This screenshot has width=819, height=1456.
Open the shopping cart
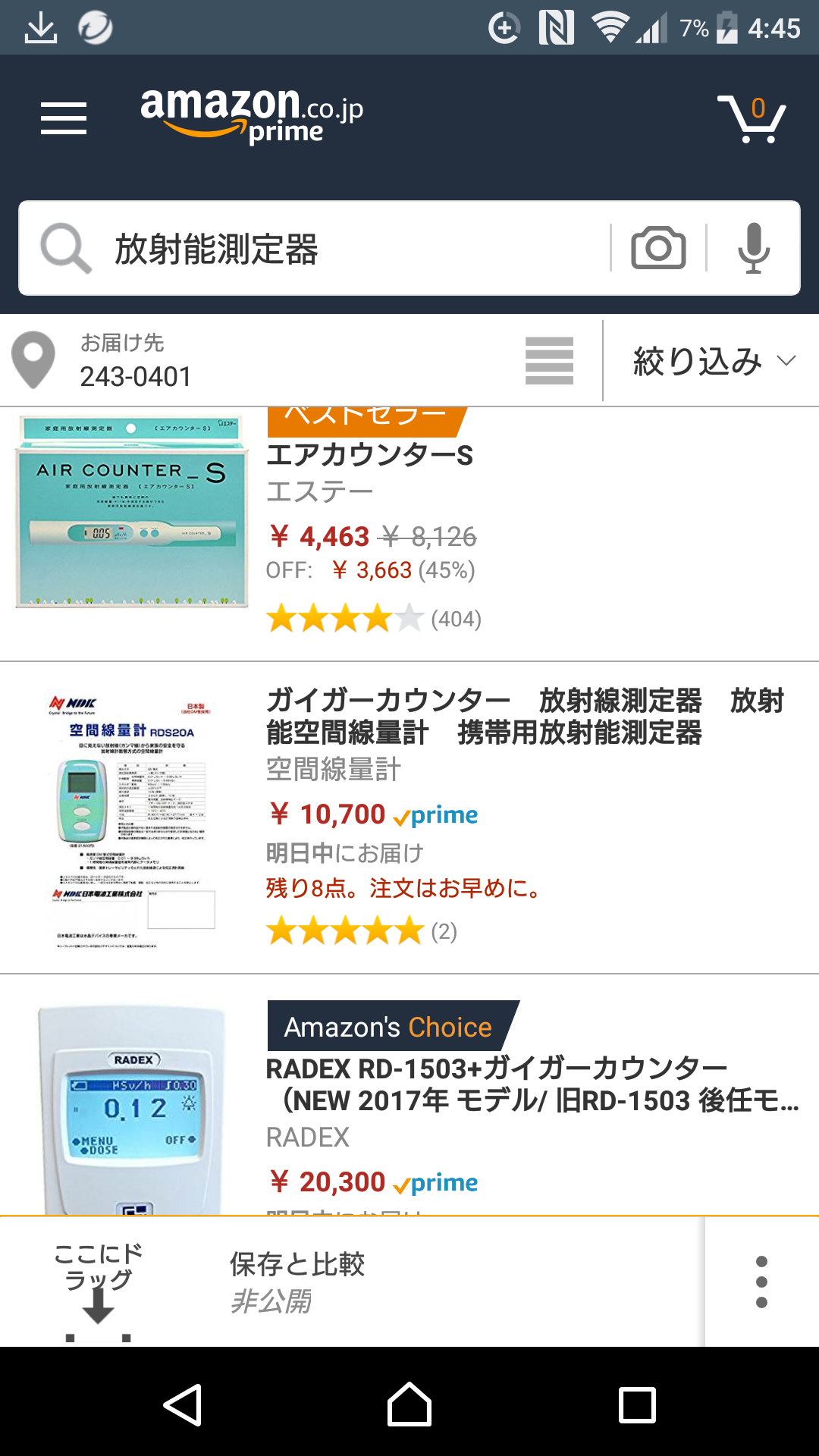tap(751, 118)
